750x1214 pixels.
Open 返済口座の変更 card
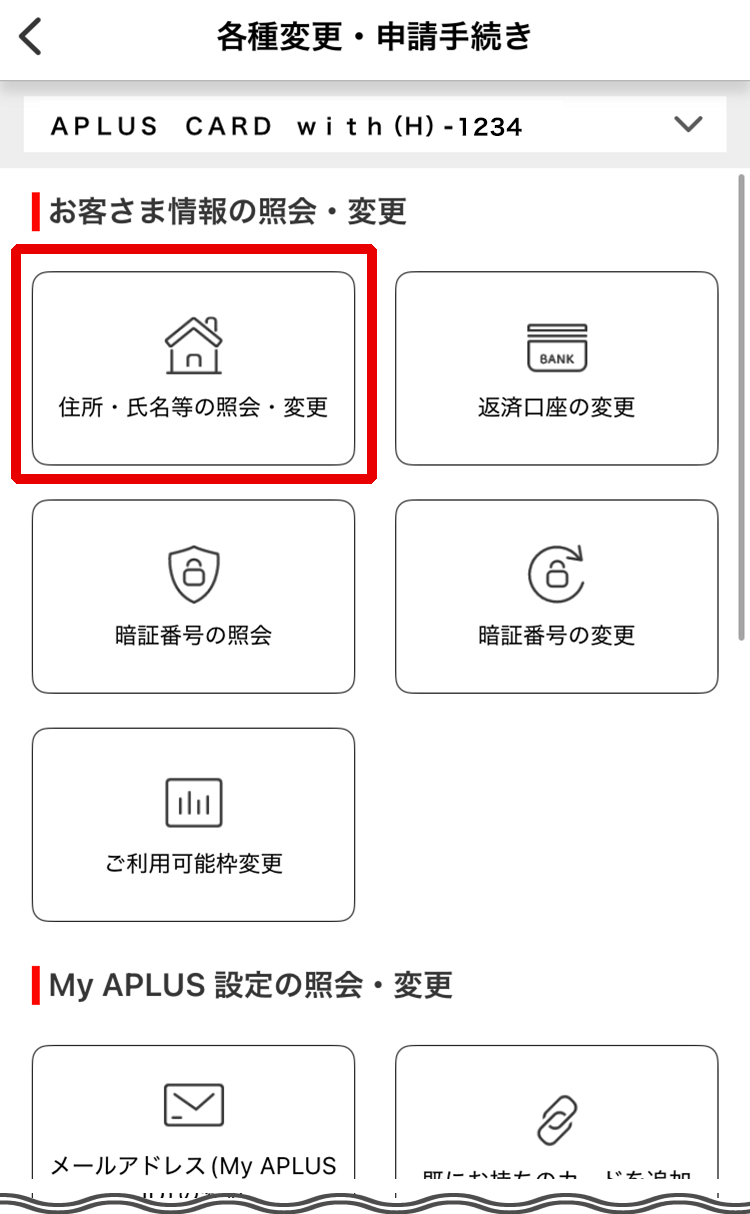tap(556, 368)
